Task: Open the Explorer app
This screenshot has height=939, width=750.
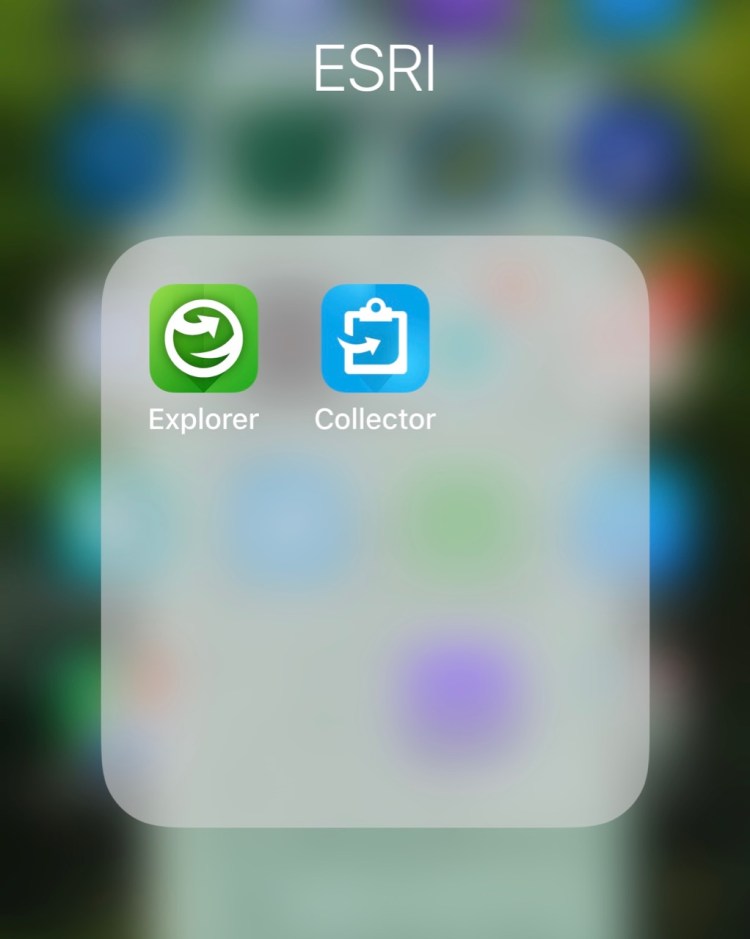Action: [204, 339]
